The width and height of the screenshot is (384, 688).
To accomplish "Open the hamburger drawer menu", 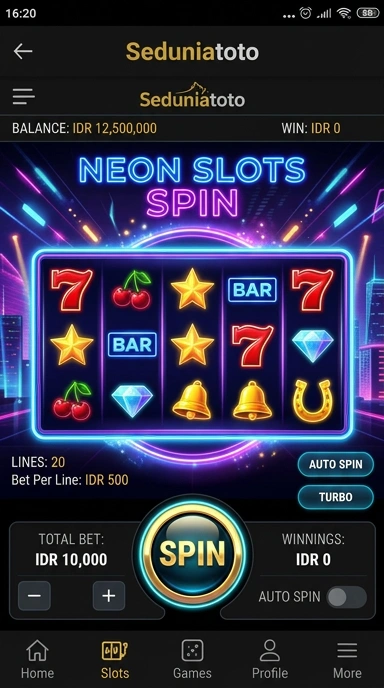I will [x=24, y=97].
